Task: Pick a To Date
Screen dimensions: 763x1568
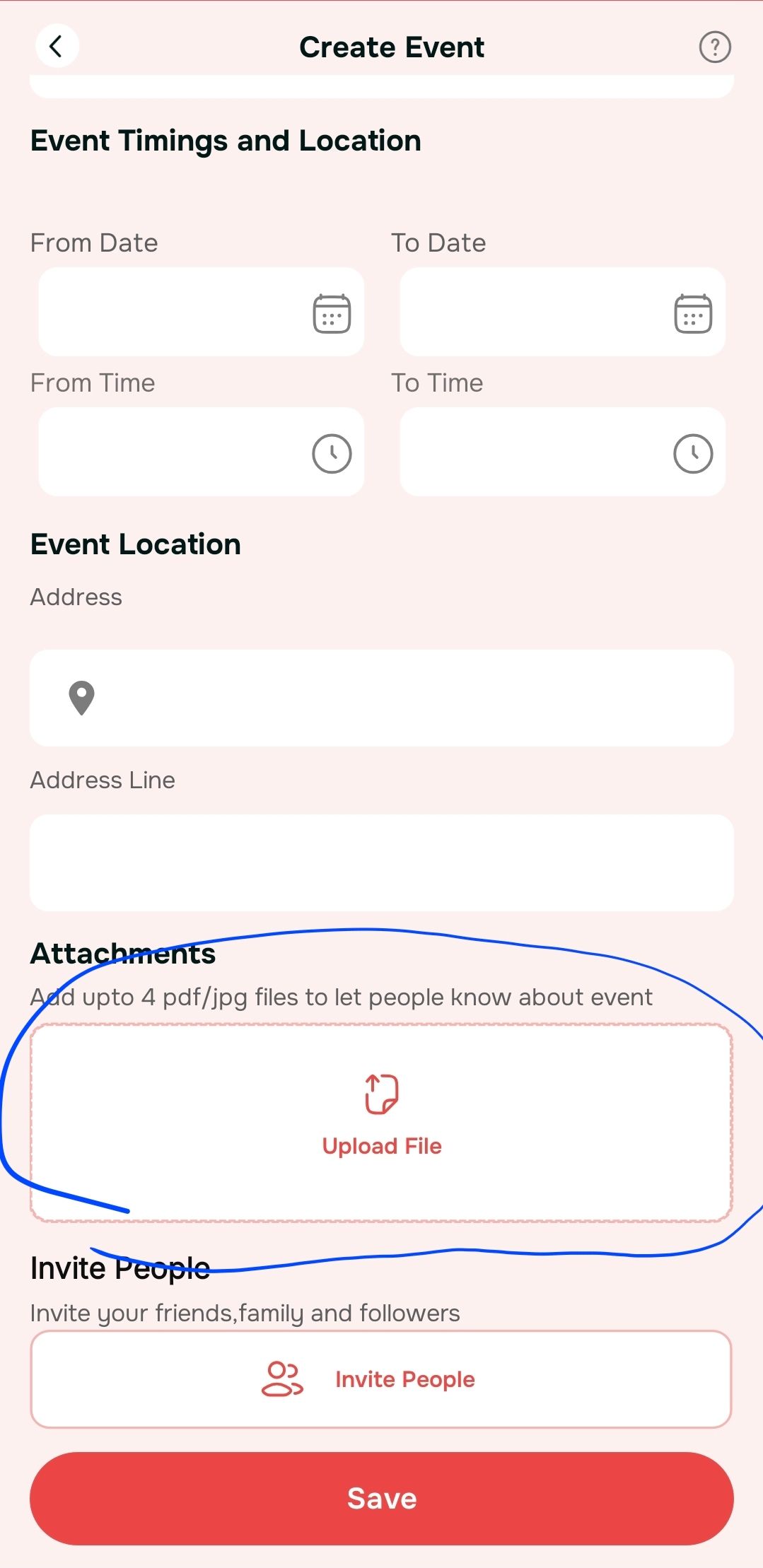Action: click(x=563, y=312)
